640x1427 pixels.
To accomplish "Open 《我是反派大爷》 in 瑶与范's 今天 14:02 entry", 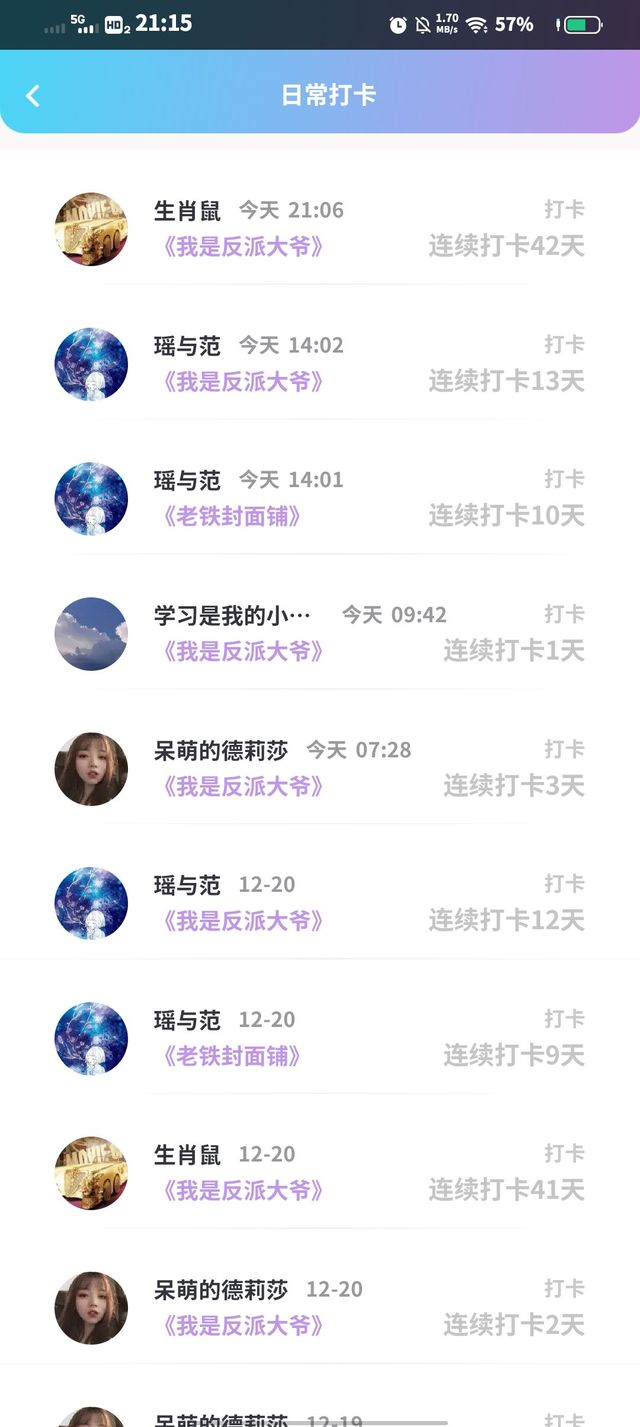I will [243, 382].
